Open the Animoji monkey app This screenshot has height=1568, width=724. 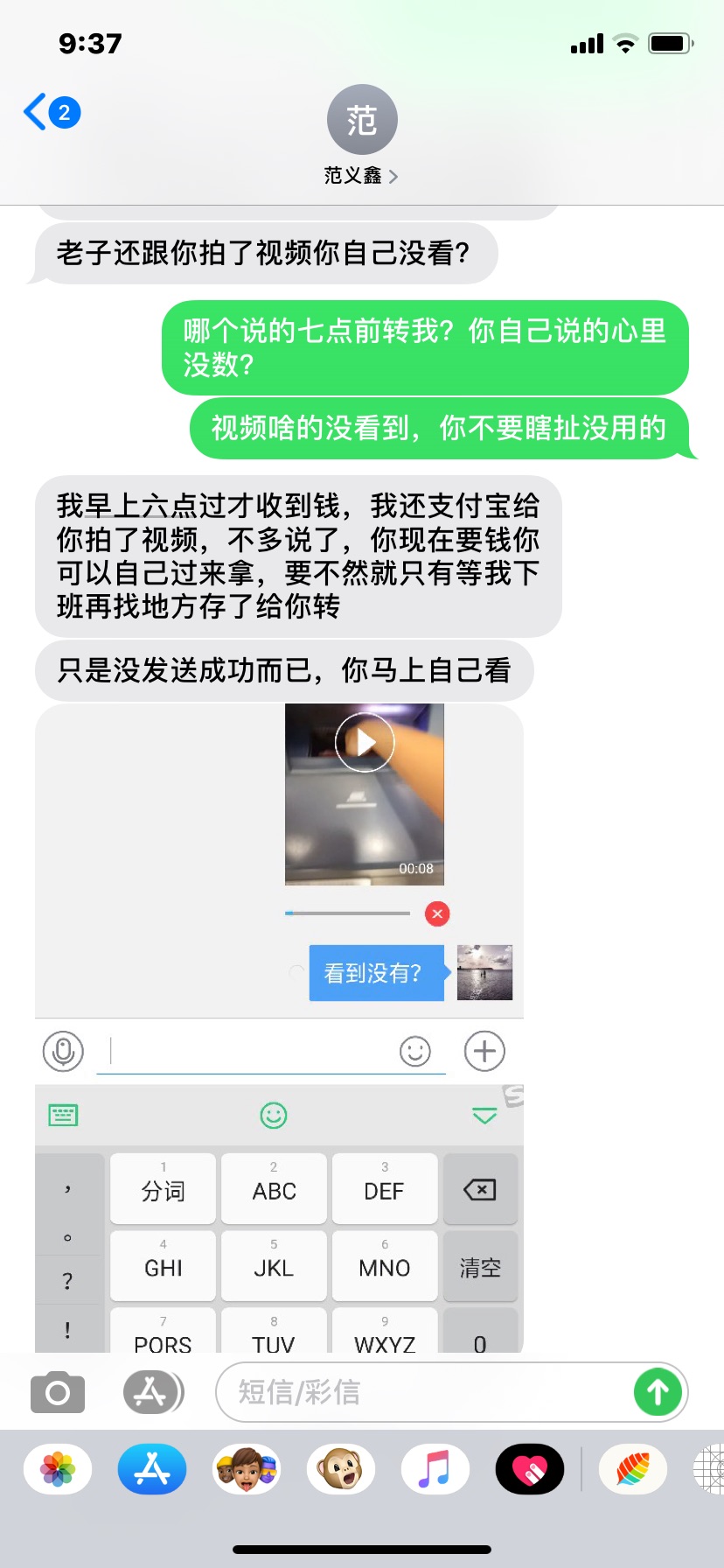click(341, 1469)
